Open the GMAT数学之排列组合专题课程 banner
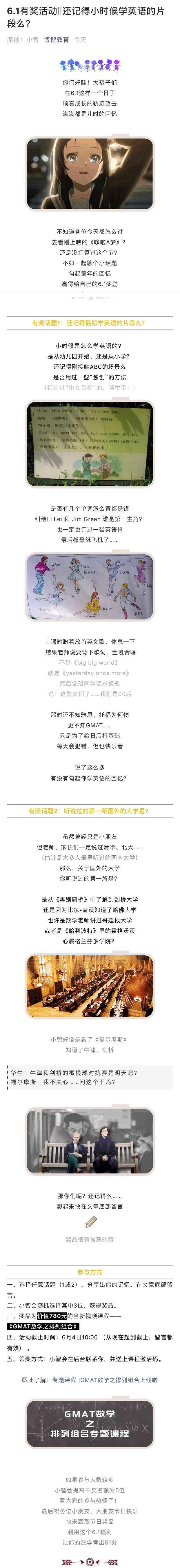Viewport: 180px width, 1568px height. click(x=90, y=1423)
